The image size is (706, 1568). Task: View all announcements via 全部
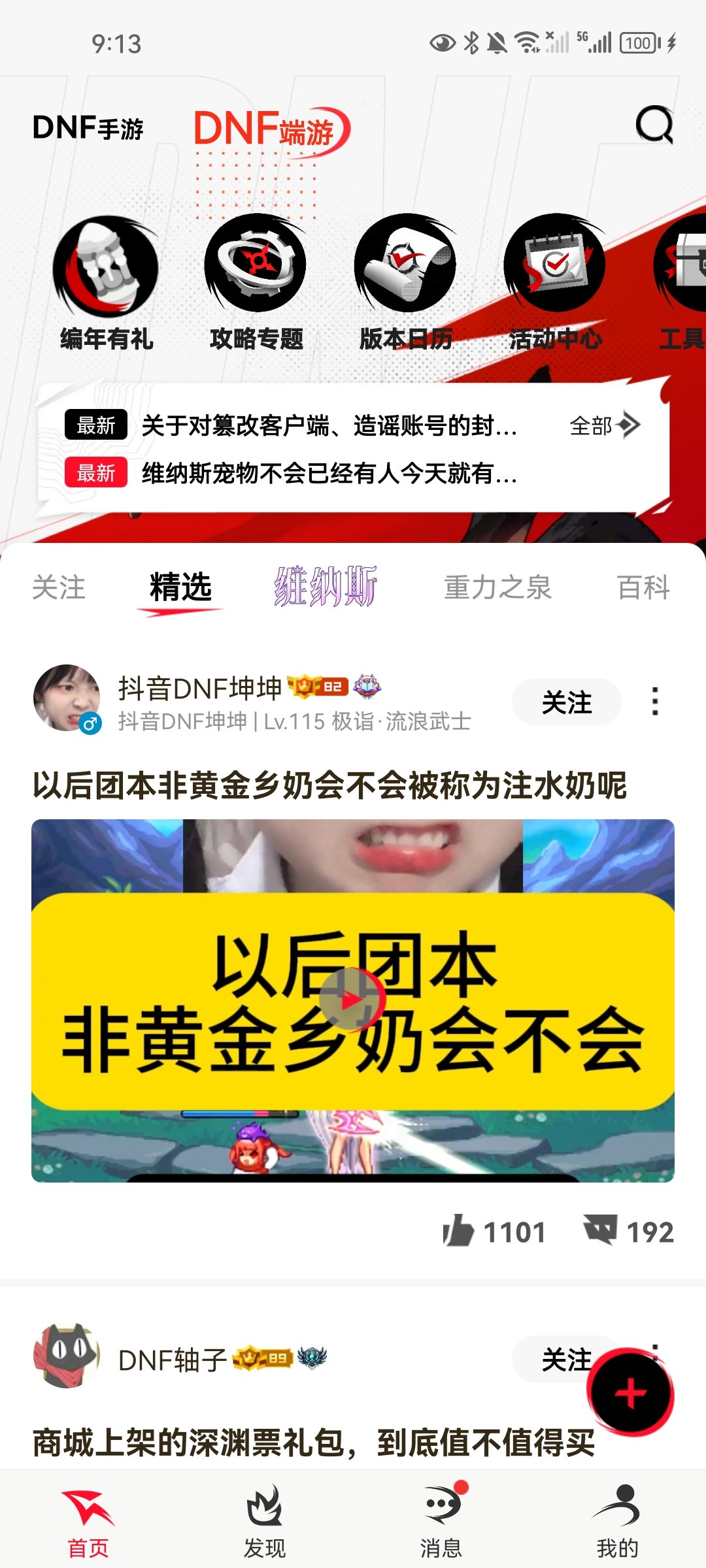[605, 425]
